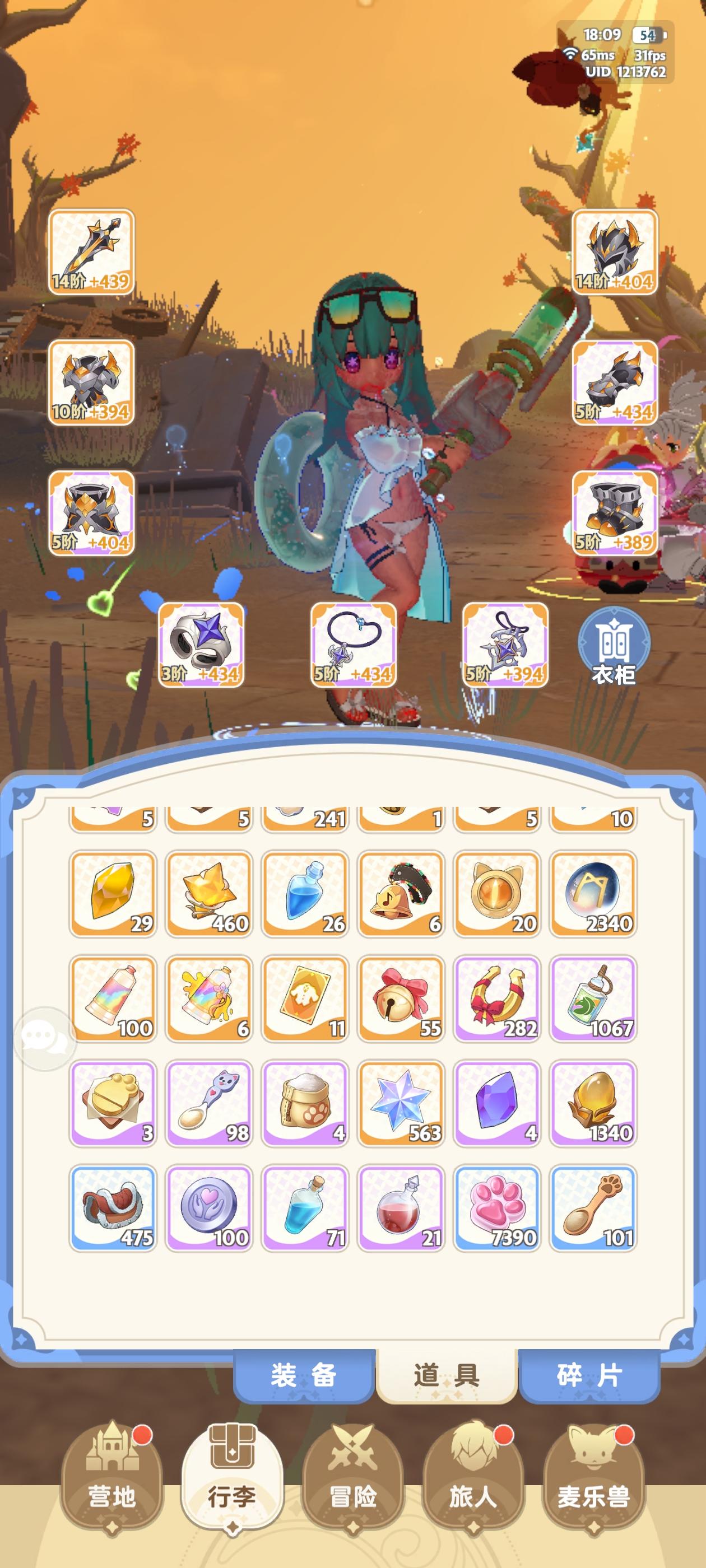Select the blue snowflake item (563)
The height and width of the screenshot is (1568, 706).
tap(401, 1102)
